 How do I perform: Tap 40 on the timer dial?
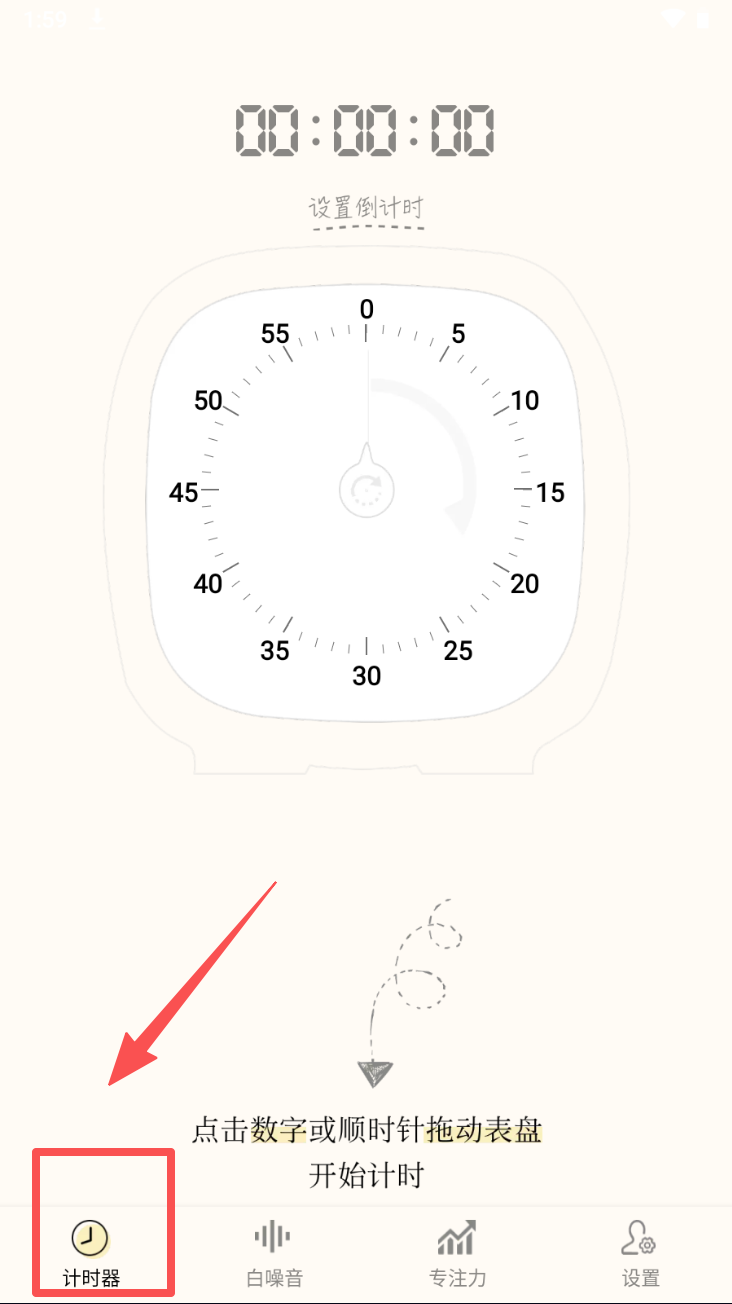point(208,583)
